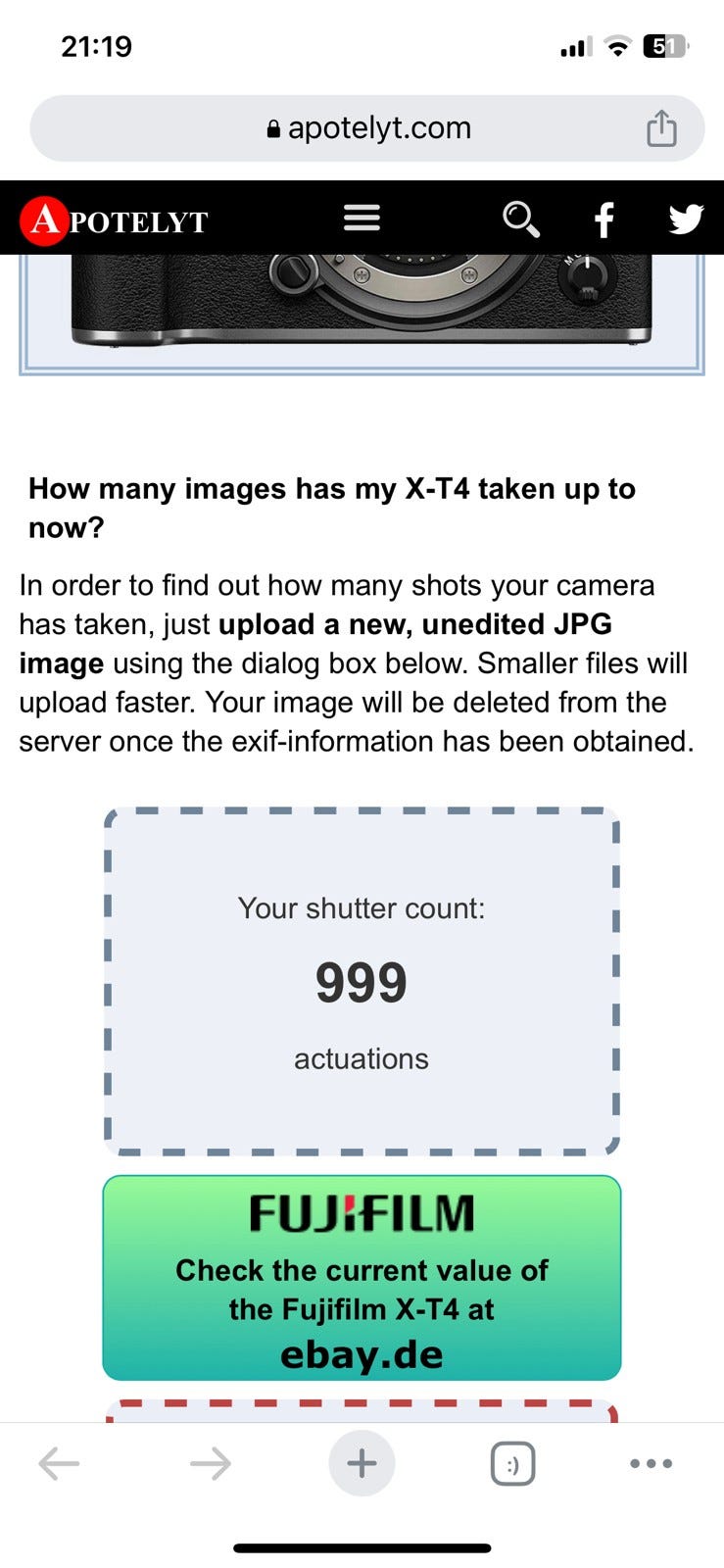Go back to the previous page
724x1568 pixels.
(59, 1464)
